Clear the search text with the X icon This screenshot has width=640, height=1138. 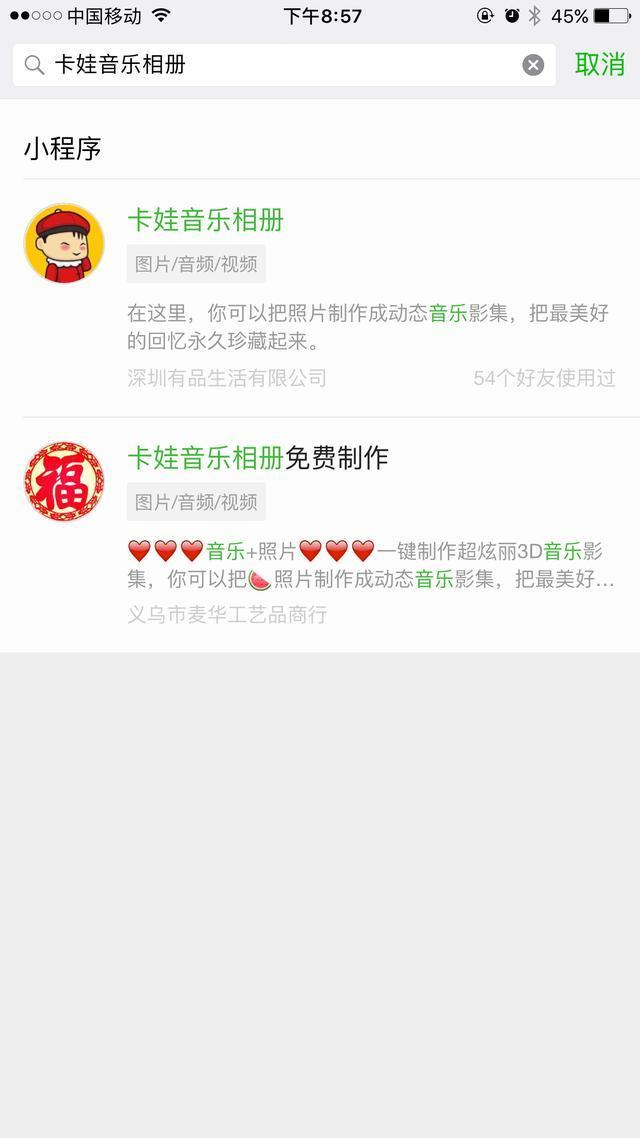(533, 65)
